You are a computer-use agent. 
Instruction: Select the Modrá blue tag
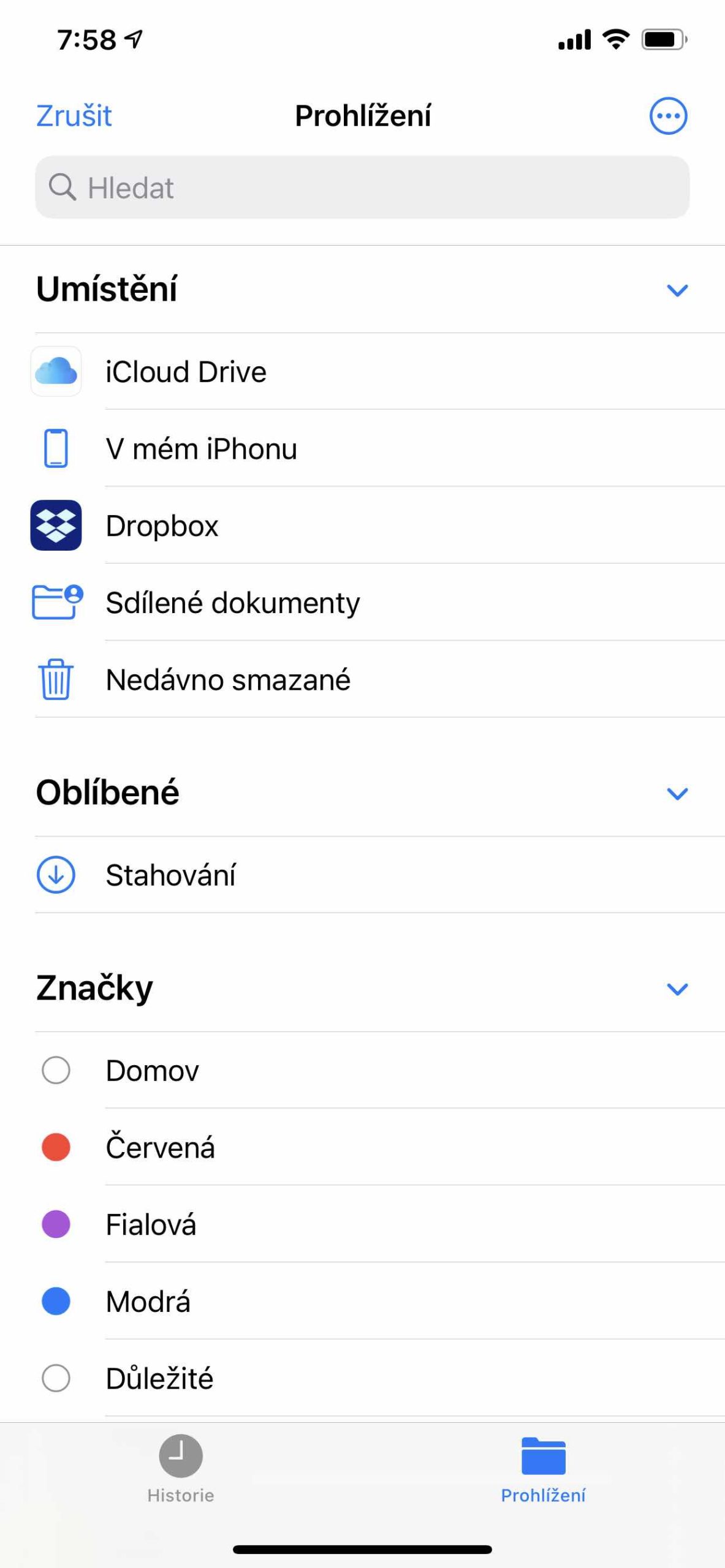tap(56, 1302)
